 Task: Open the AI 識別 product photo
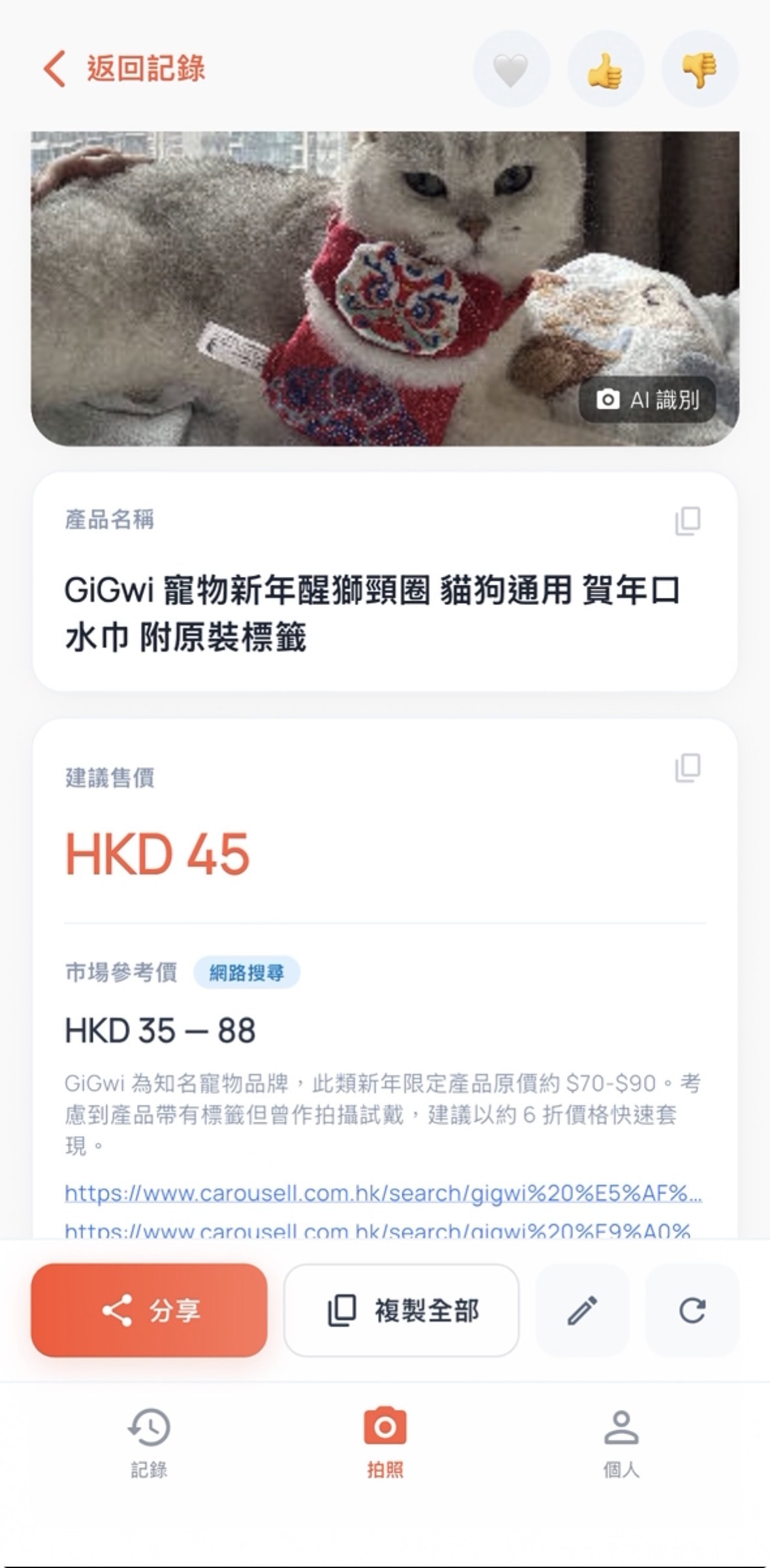click(385, 288)
